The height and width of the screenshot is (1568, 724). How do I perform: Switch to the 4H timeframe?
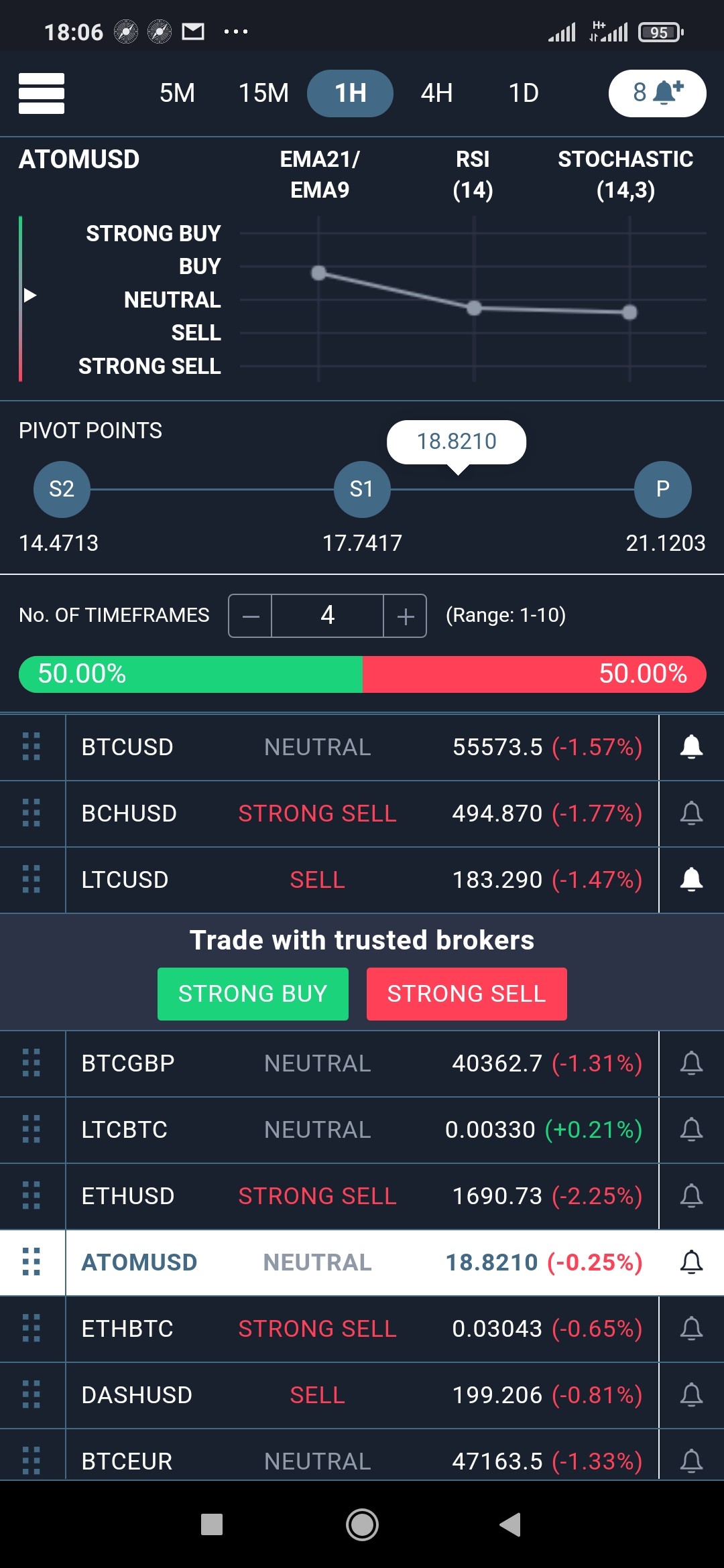[x=436, y=93]
